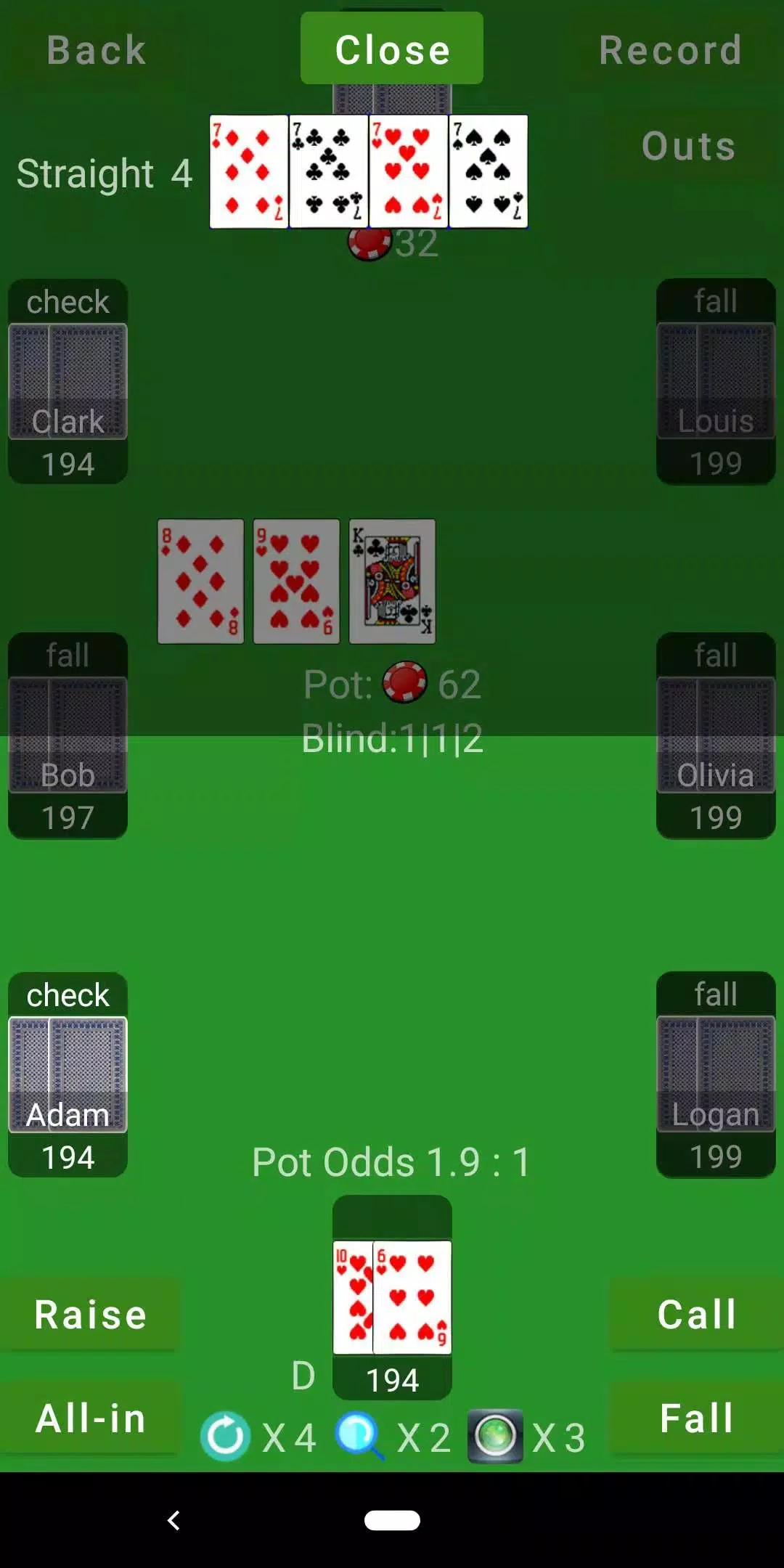
Task: Navigate back with the system back arrow
Action: (173, 1520)
